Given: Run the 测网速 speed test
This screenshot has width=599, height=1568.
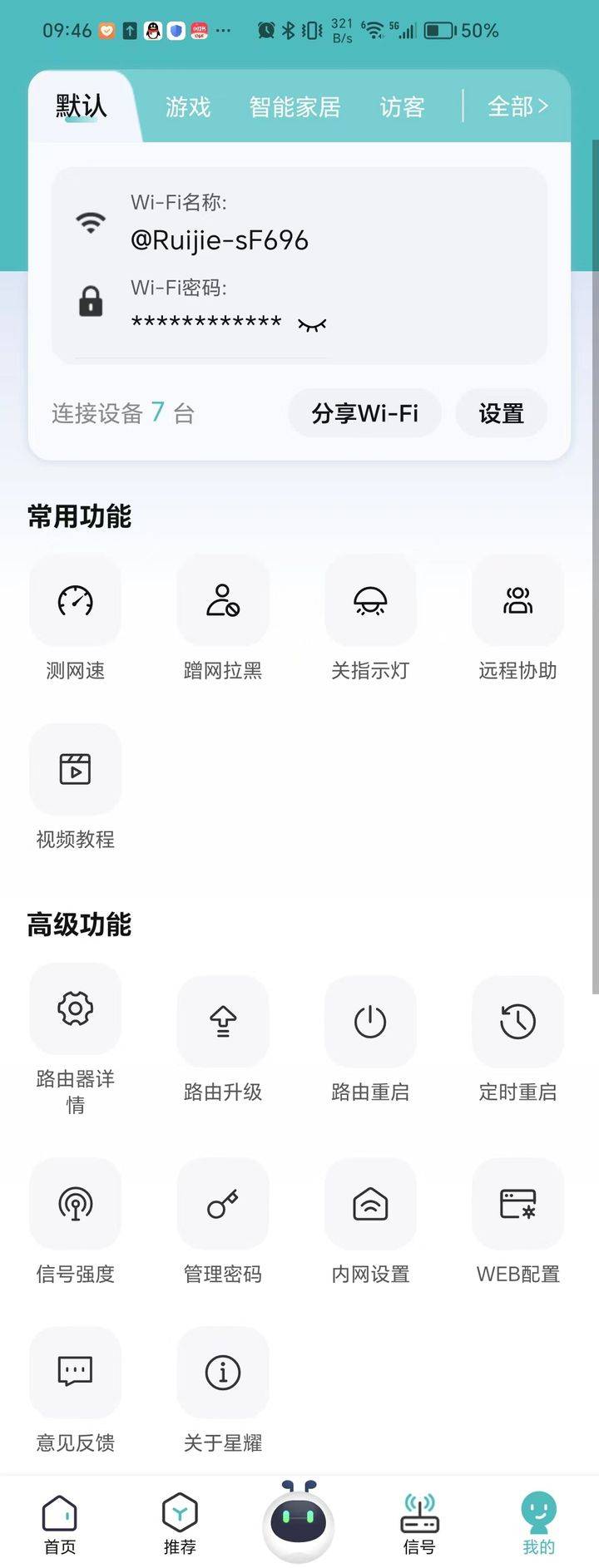Looking at the screenshot, I should coord(75,601).
